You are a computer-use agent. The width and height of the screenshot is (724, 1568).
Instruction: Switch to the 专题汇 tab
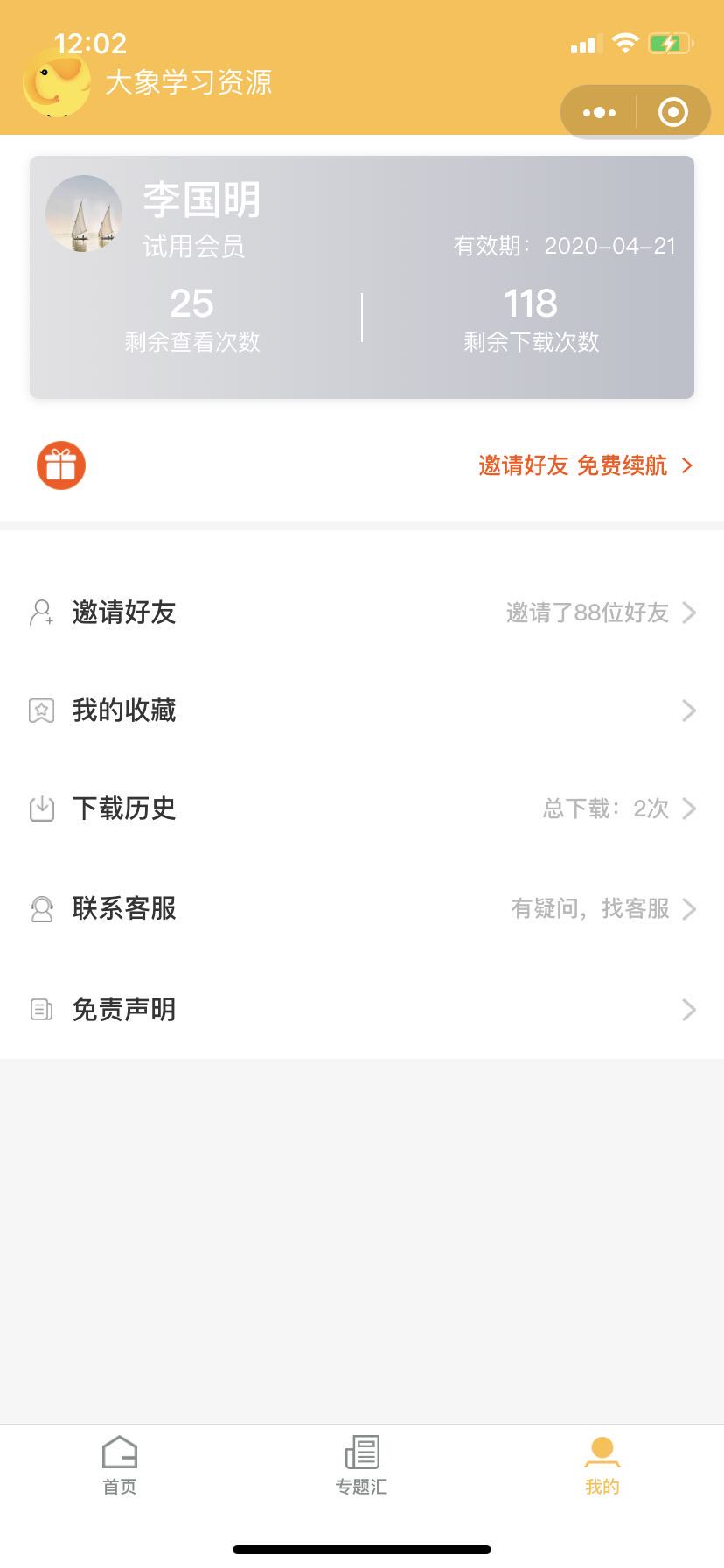coord(361,1466)
